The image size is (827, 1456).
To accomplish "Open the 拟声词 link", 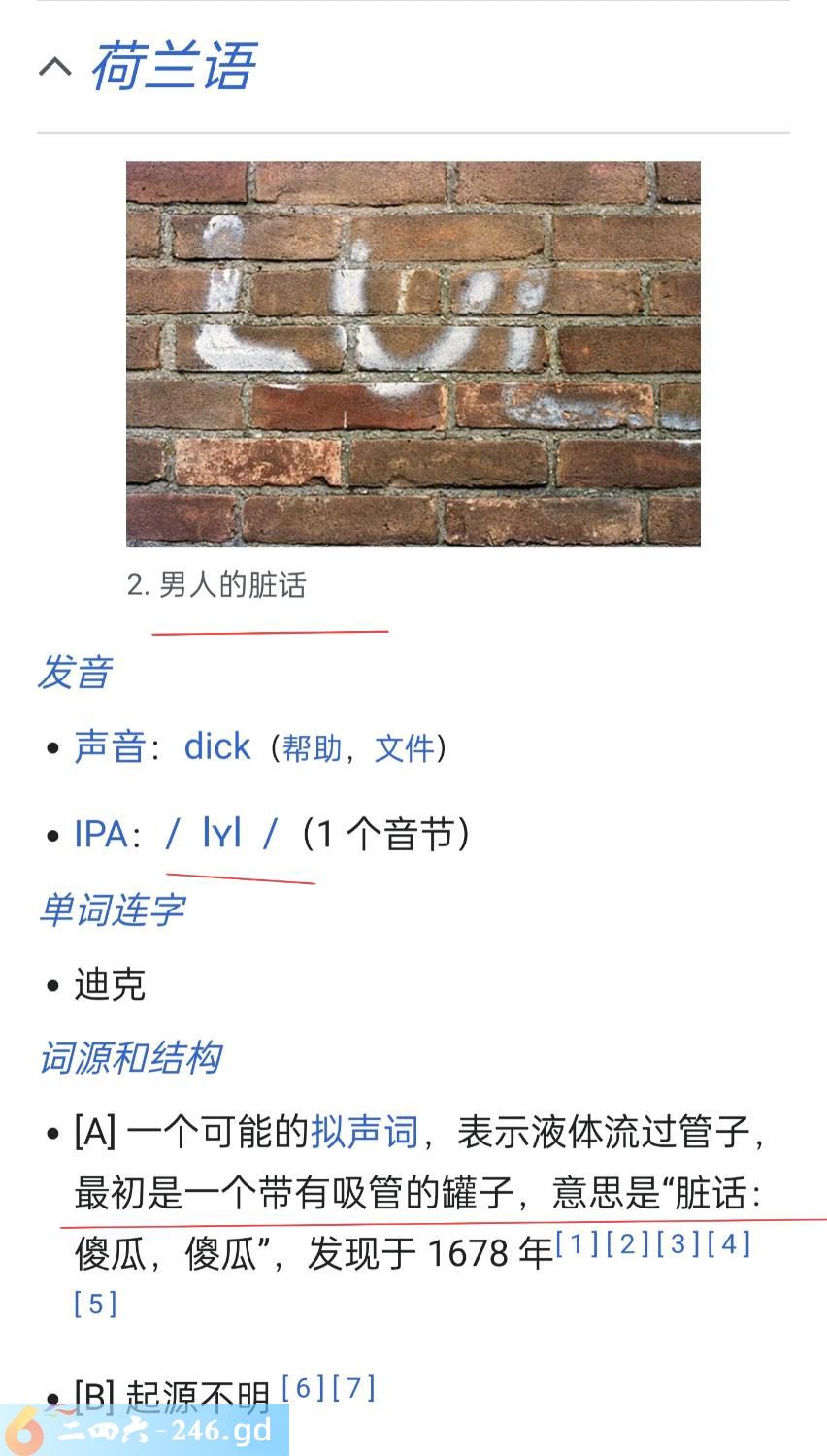I will (x=365, y=1132).
